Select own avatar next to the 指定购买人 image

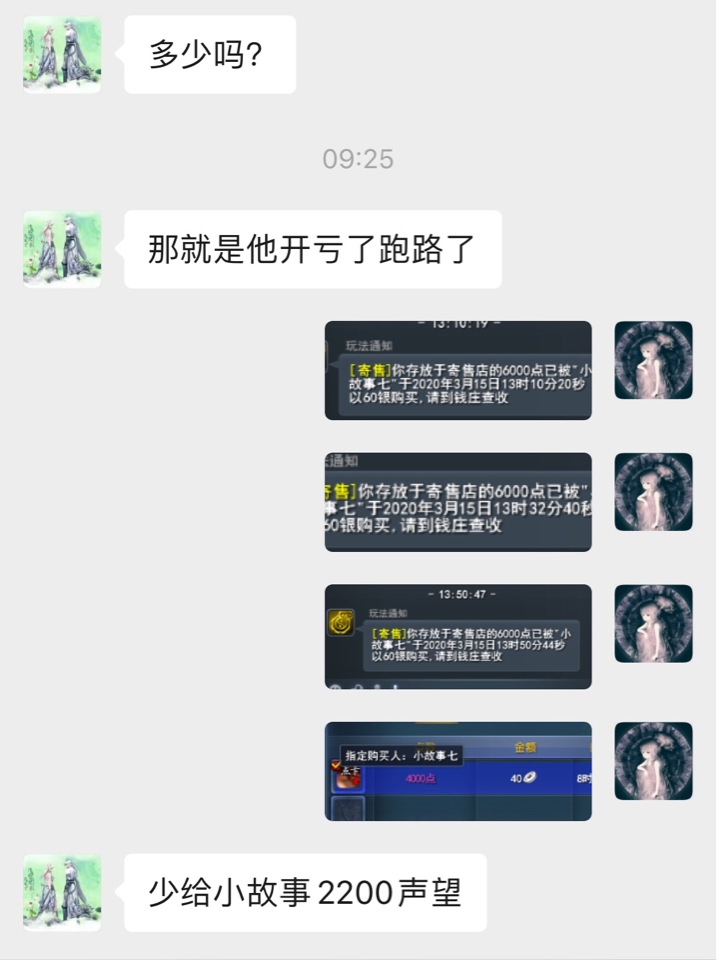coord(653,761)
